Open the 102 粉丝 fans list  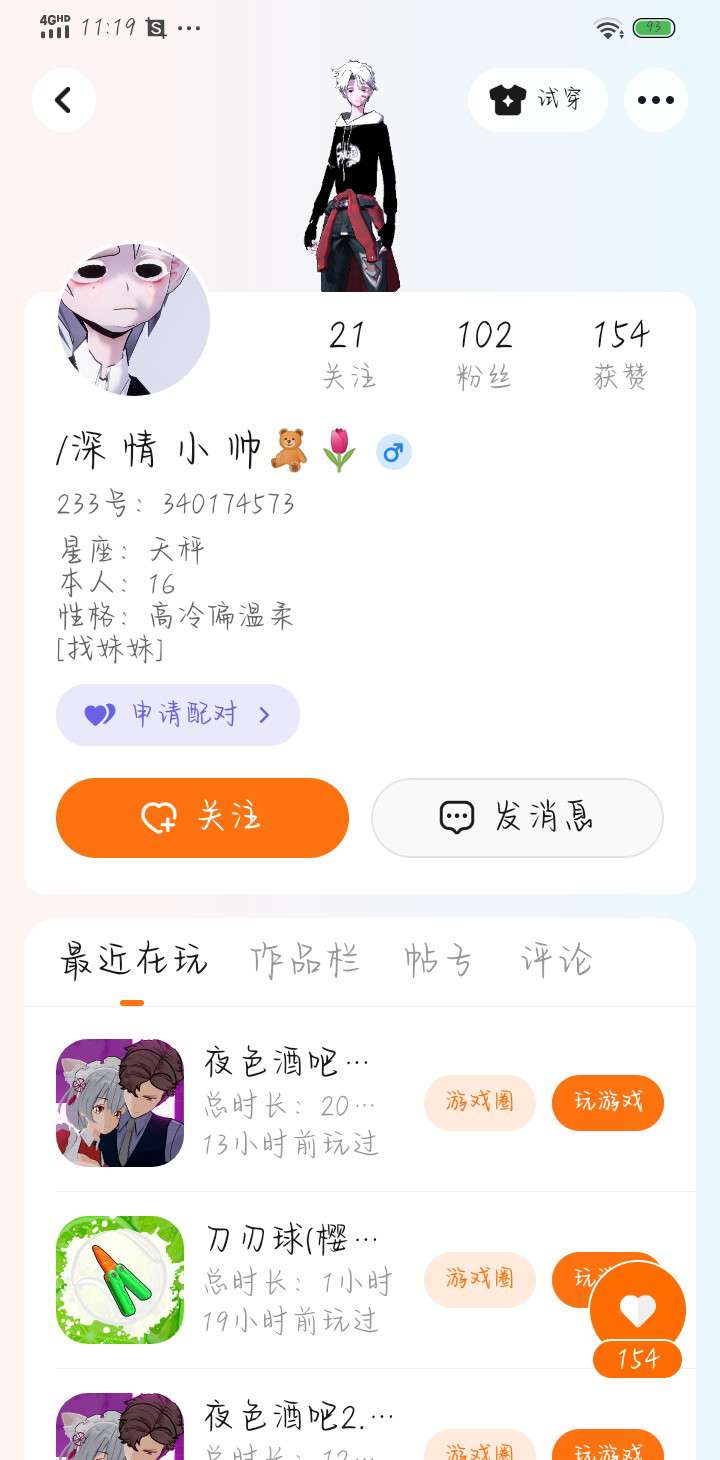484,353
